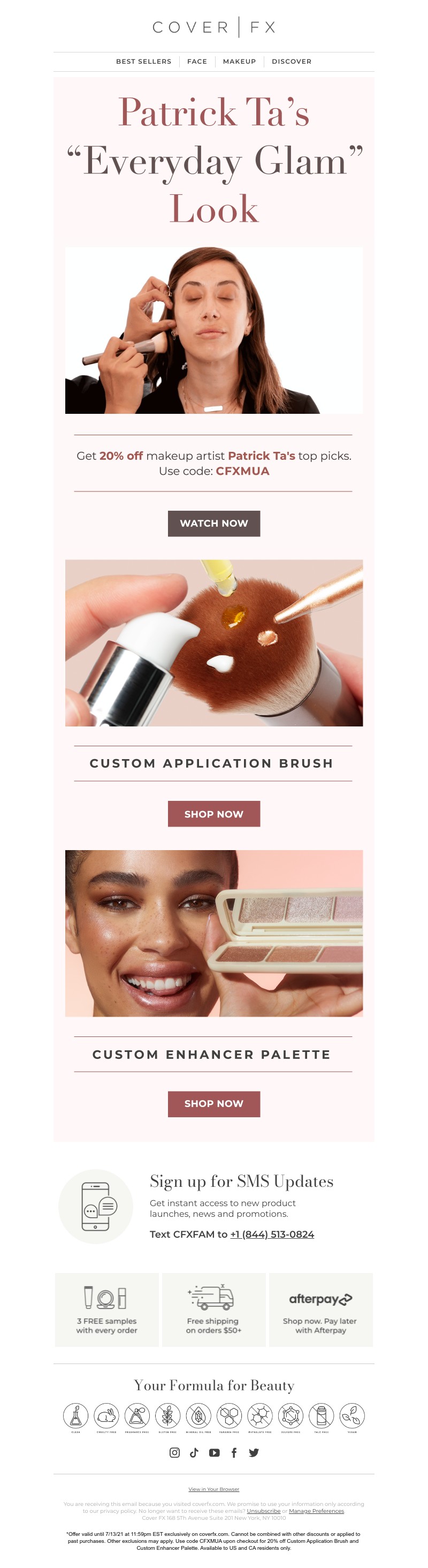Open Manage Preferences link
The image size is (428, 1568).
click(316, 1511)
